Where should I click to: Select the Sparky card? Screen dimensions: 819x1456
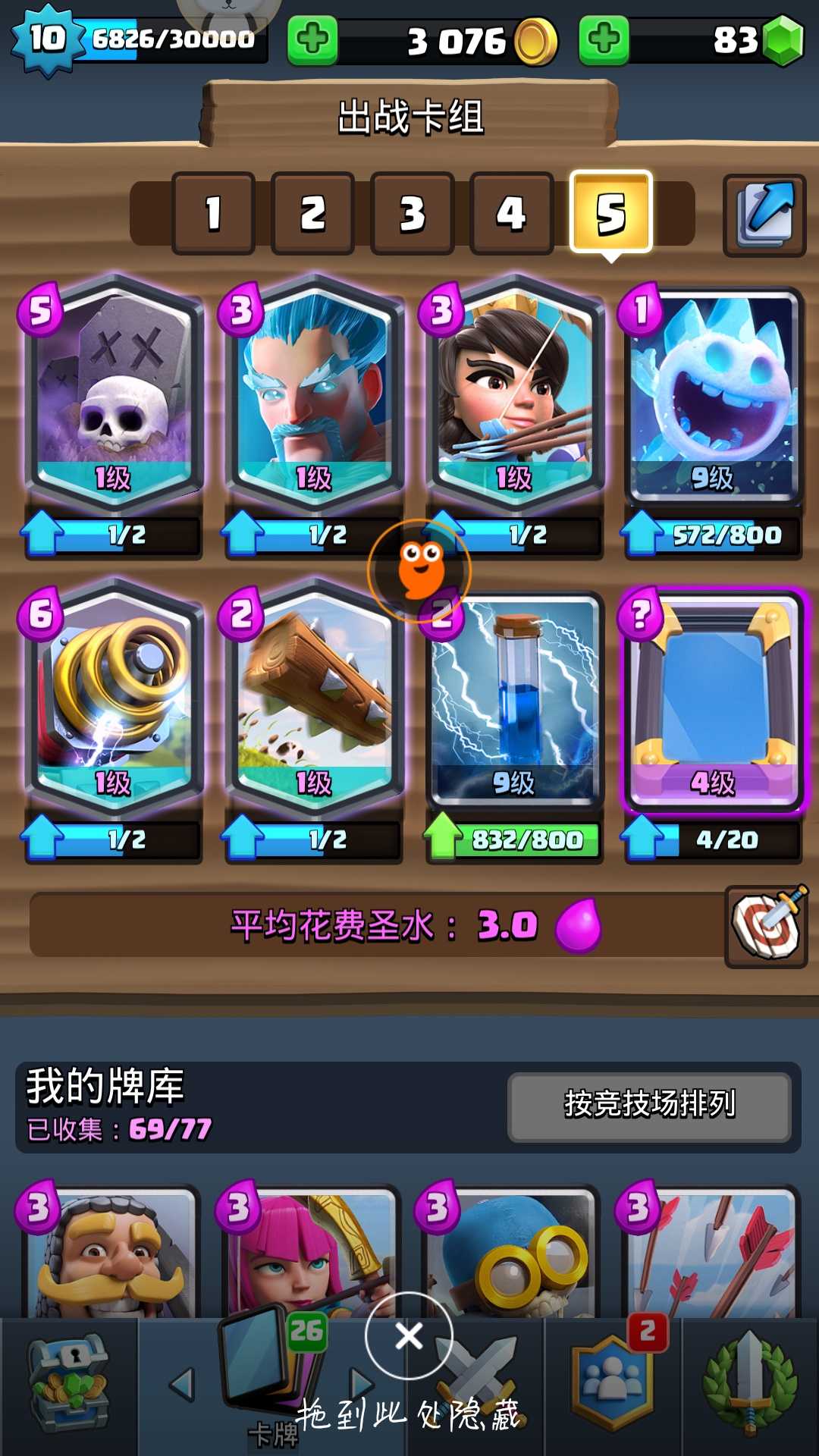[114, 698]
